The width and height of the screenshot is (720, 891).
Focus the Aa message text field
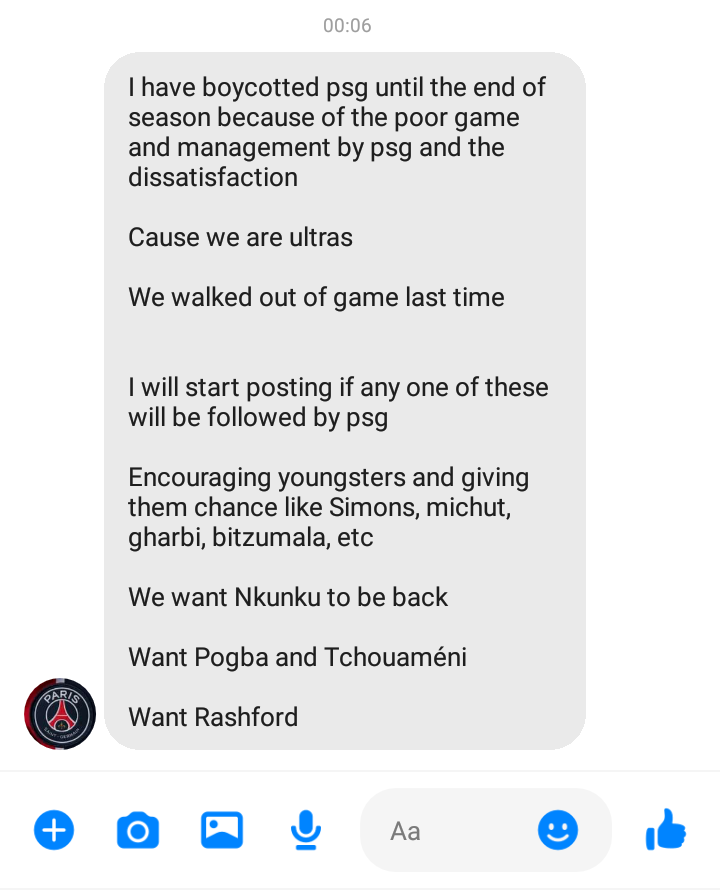click(x=450, y=830)
